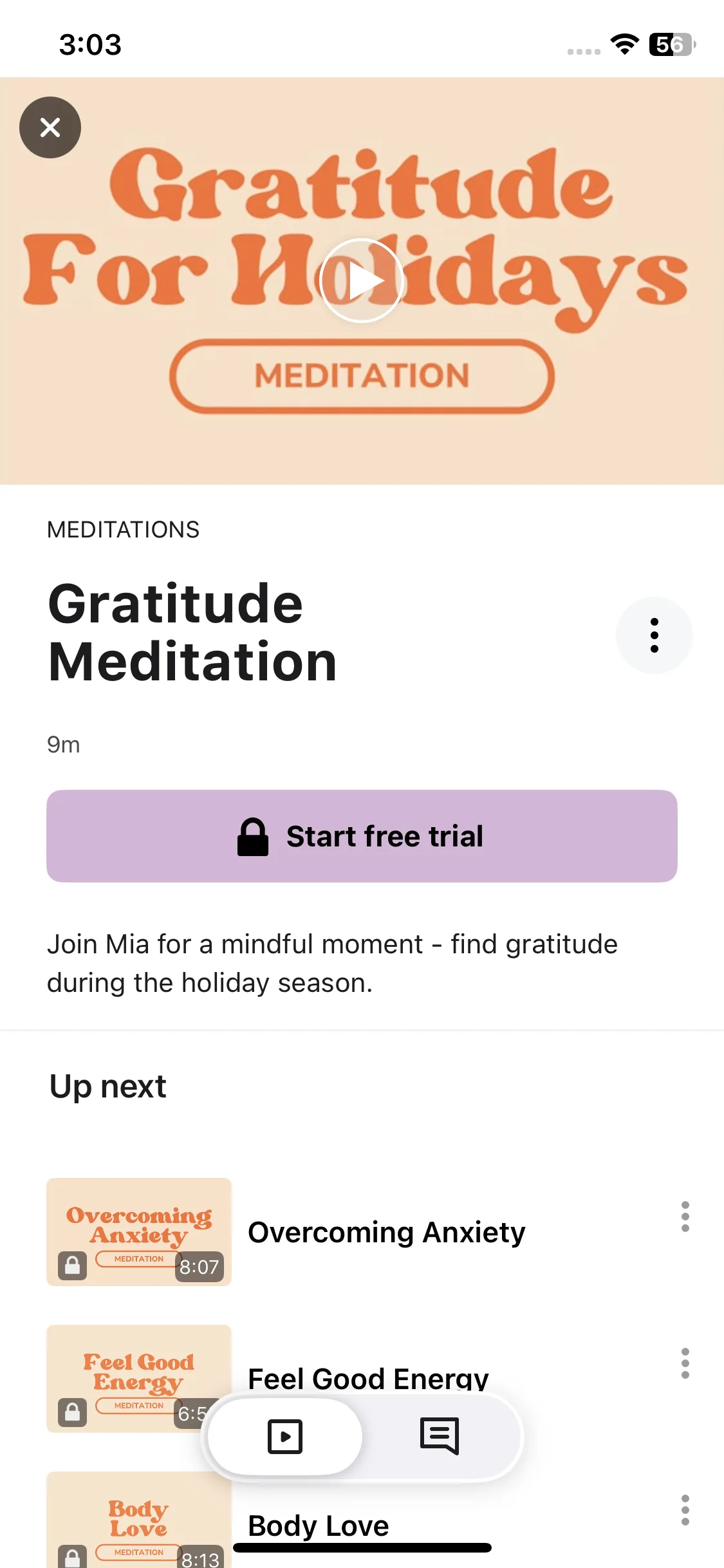Screen dimensions: 724x1568
Task: Open options menu for Gratitude Meditation
Action: click(x=654, y=635)
